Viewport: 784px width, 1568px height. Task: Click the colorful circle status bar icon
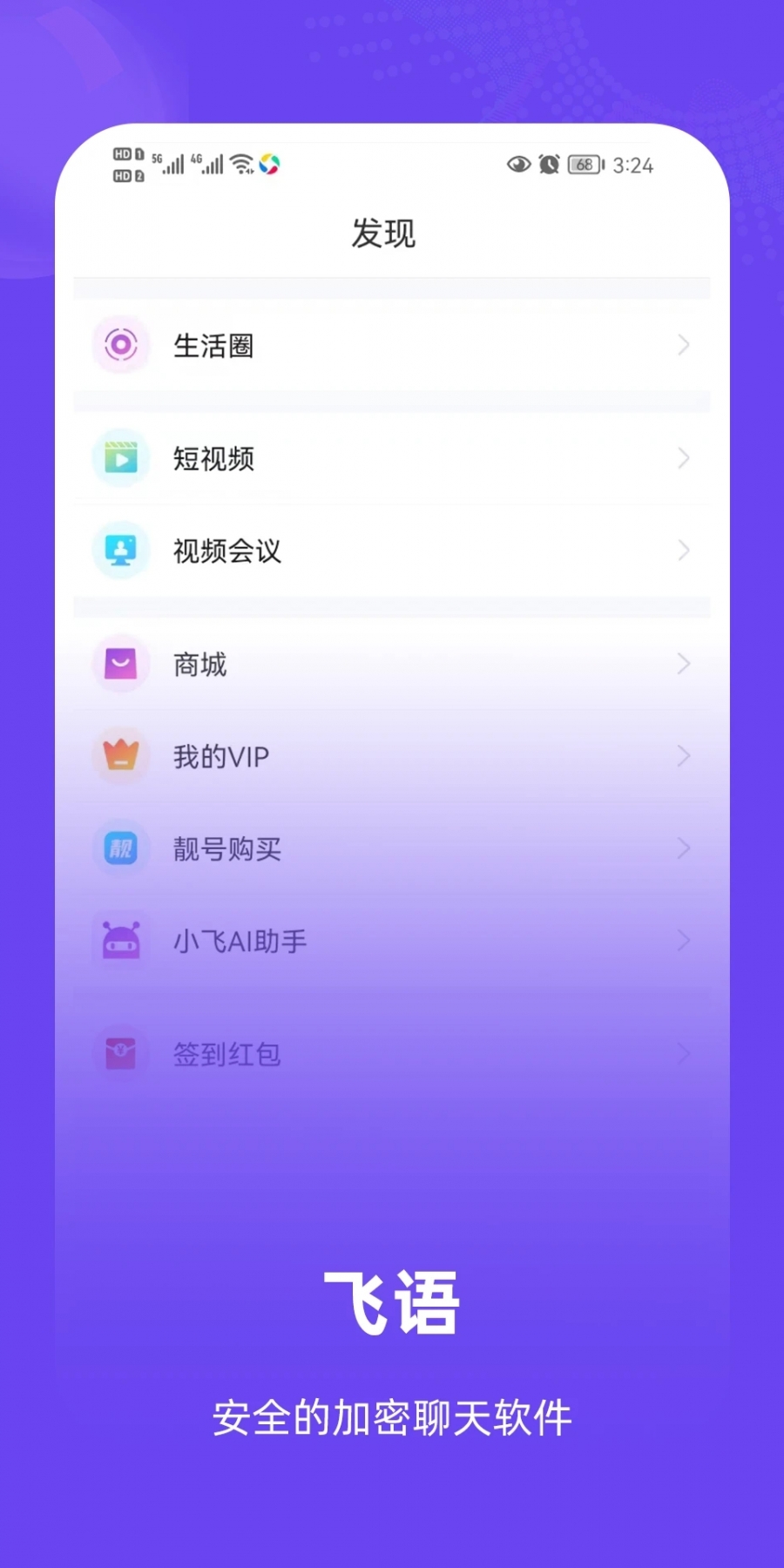pyautogui.click(x=271, y=163)
